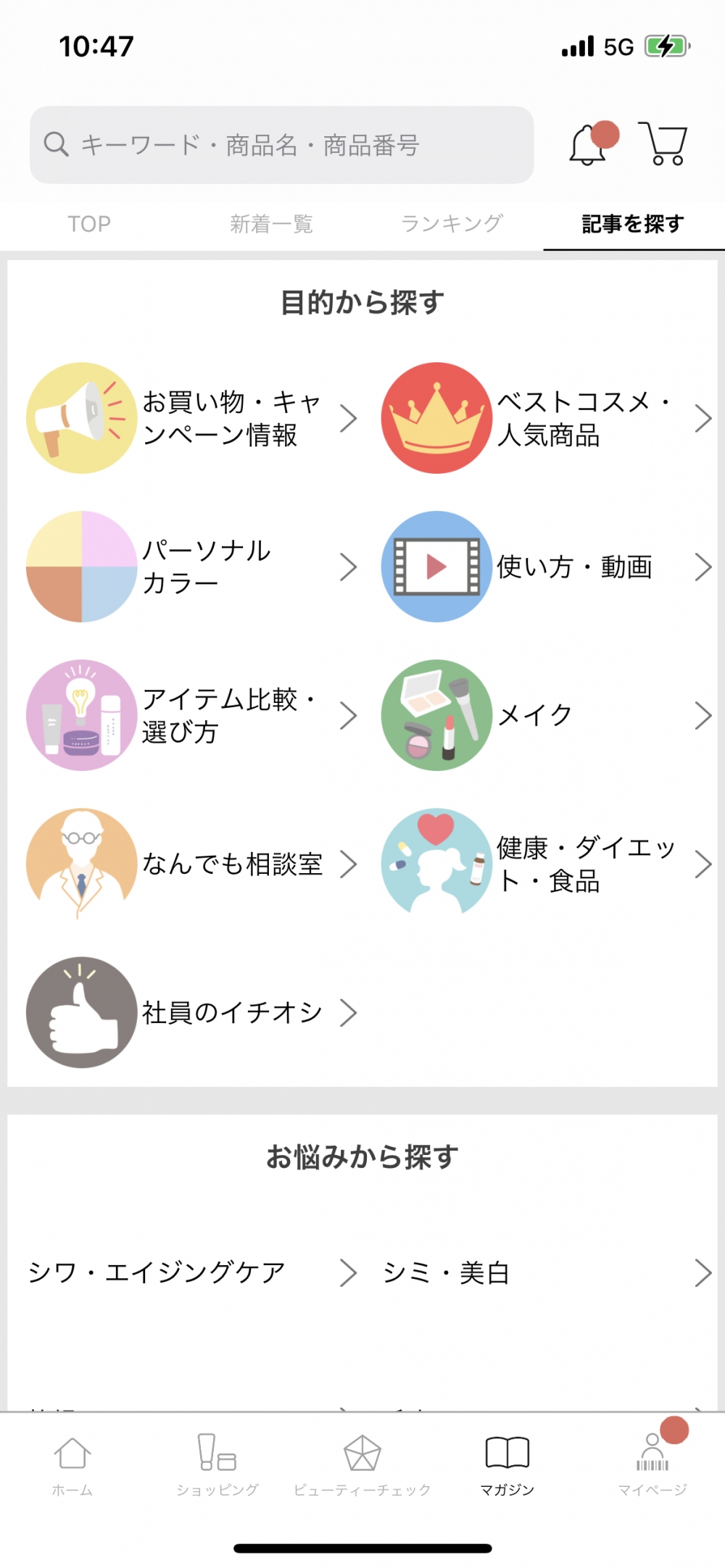Open なんでも相談室 category
This screenshot has width=725, height=1568.
point(192,864)
